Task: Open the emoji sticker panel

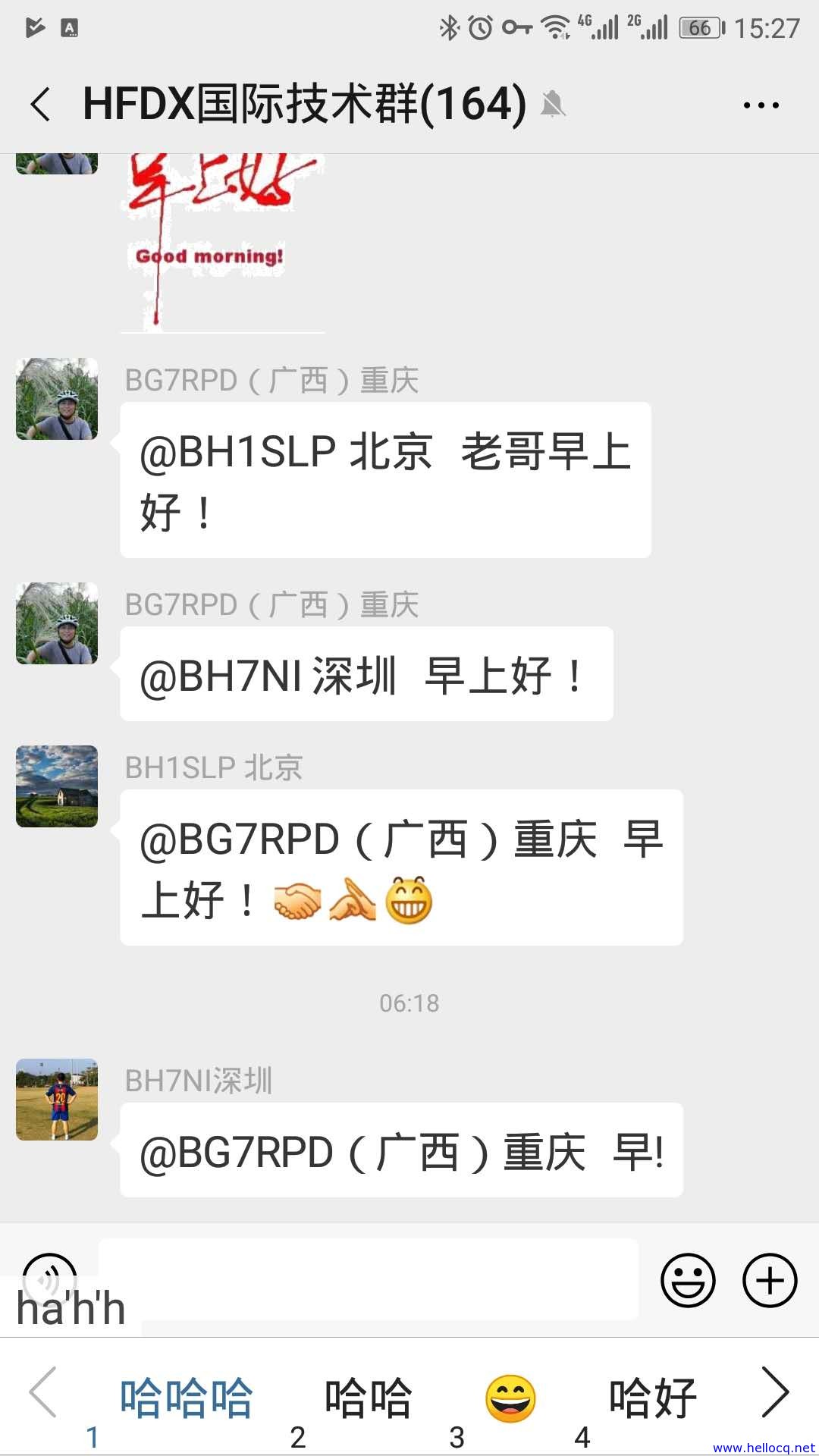Action: (x=688, y=1280)
